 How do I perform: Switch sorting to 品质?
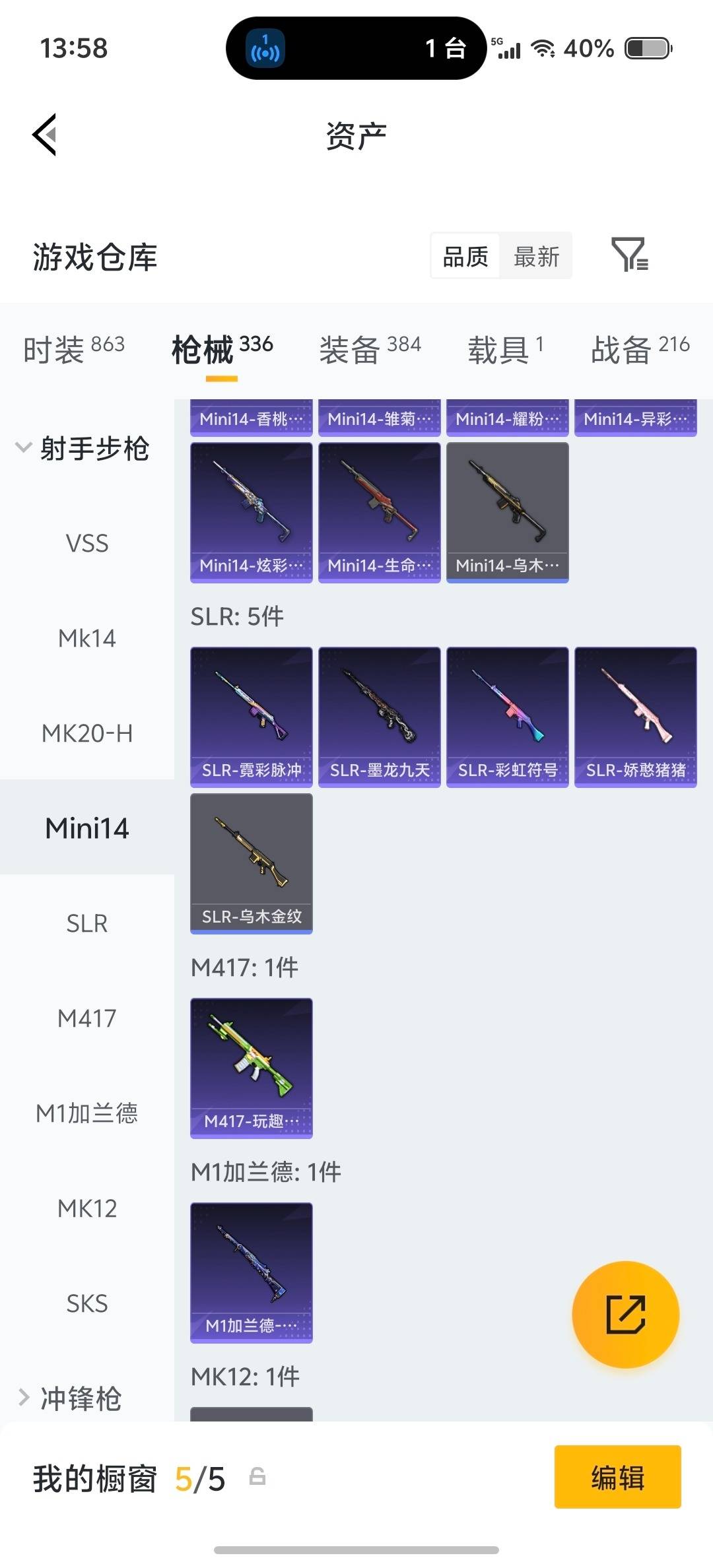point(465,255)
